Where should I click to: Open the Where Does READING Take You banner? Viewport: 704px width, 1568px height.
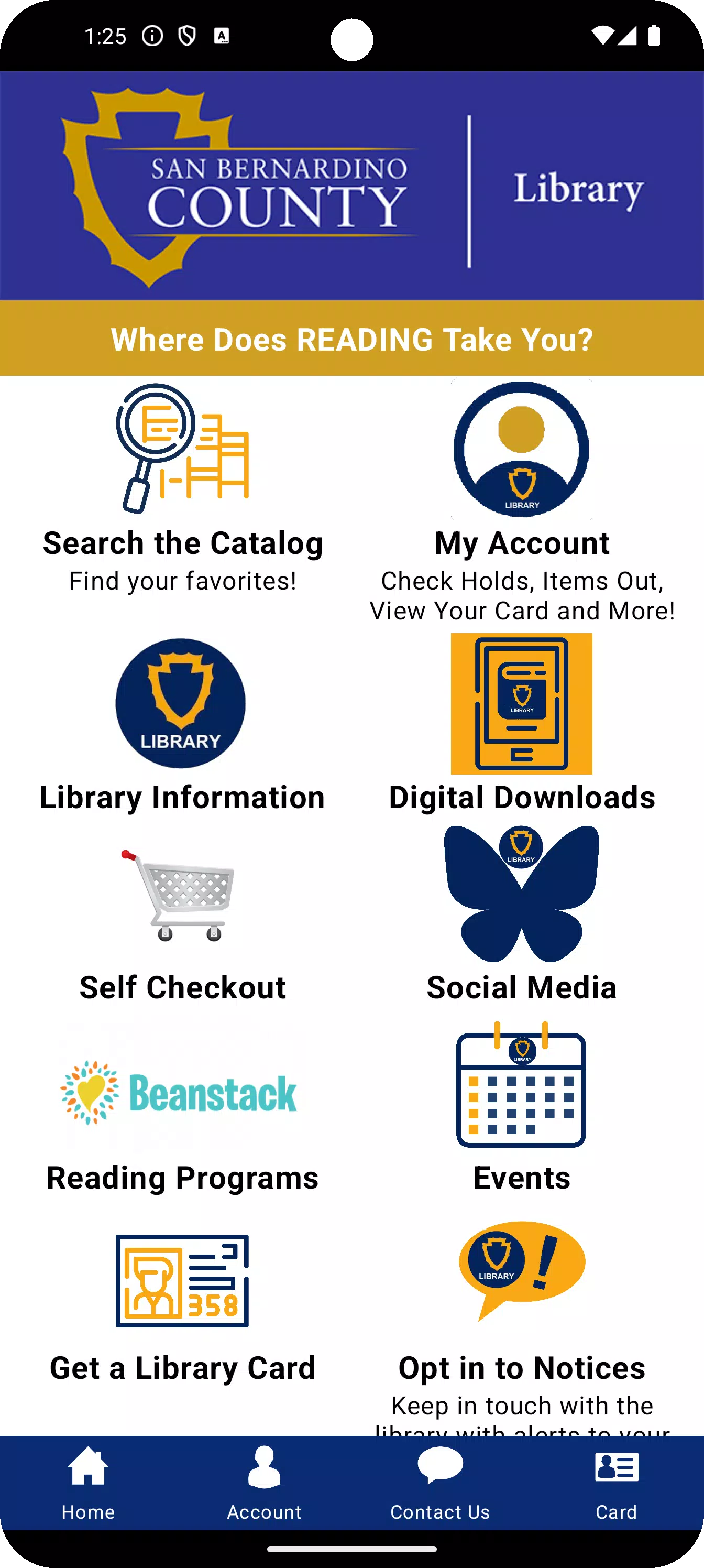[351, 339]
